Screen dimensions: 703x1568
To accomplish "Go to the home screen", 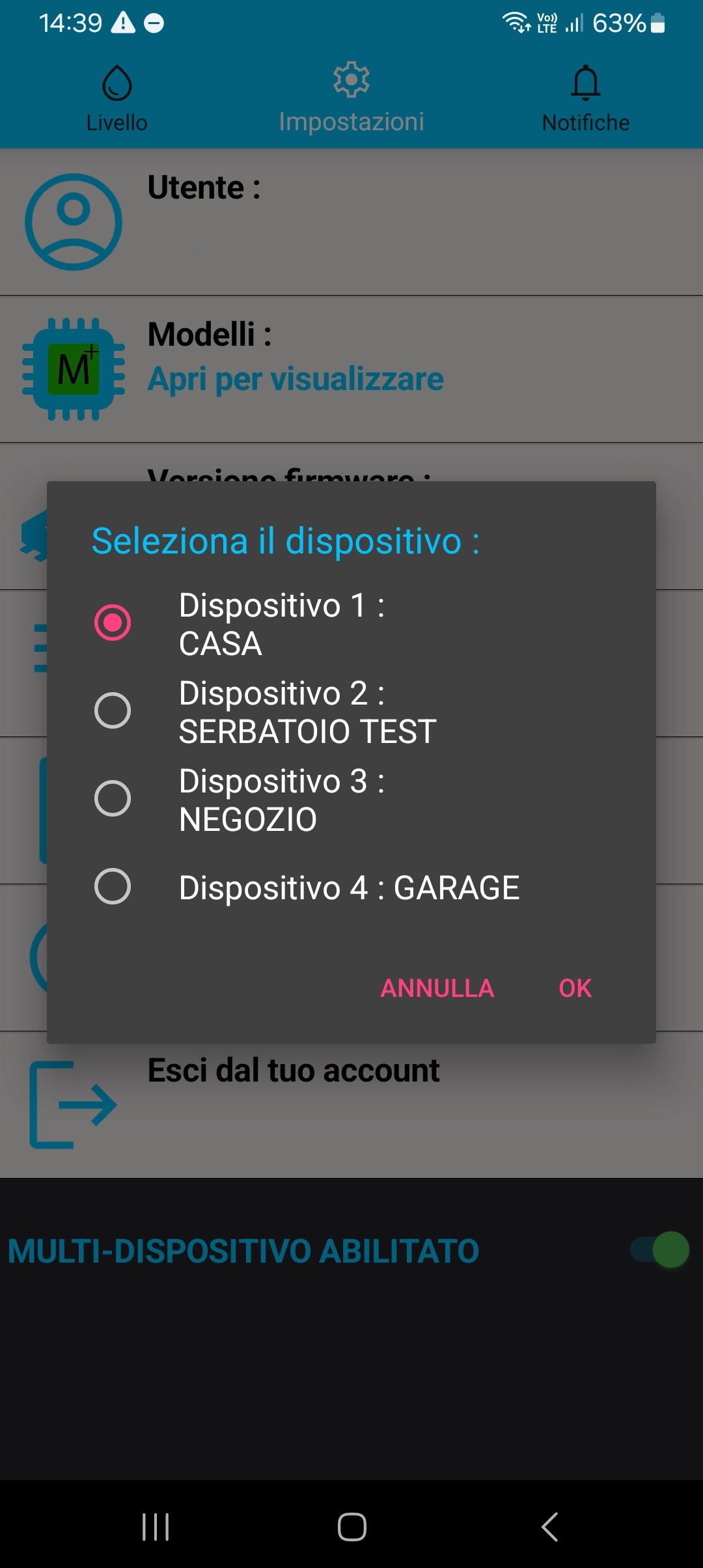I will click(351, 1527).
